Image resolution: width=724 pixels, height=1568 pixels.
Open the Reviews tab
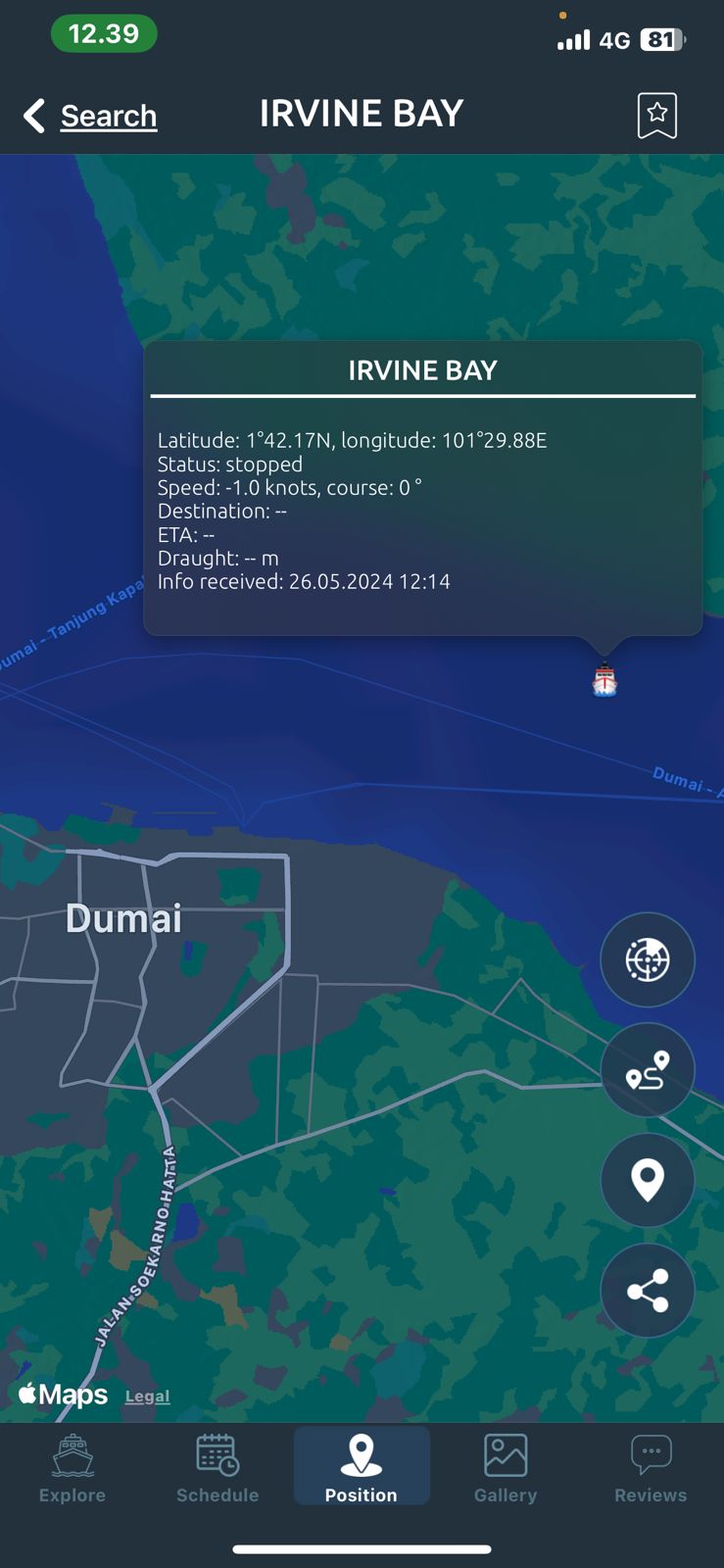click(x=651, y=1468)
